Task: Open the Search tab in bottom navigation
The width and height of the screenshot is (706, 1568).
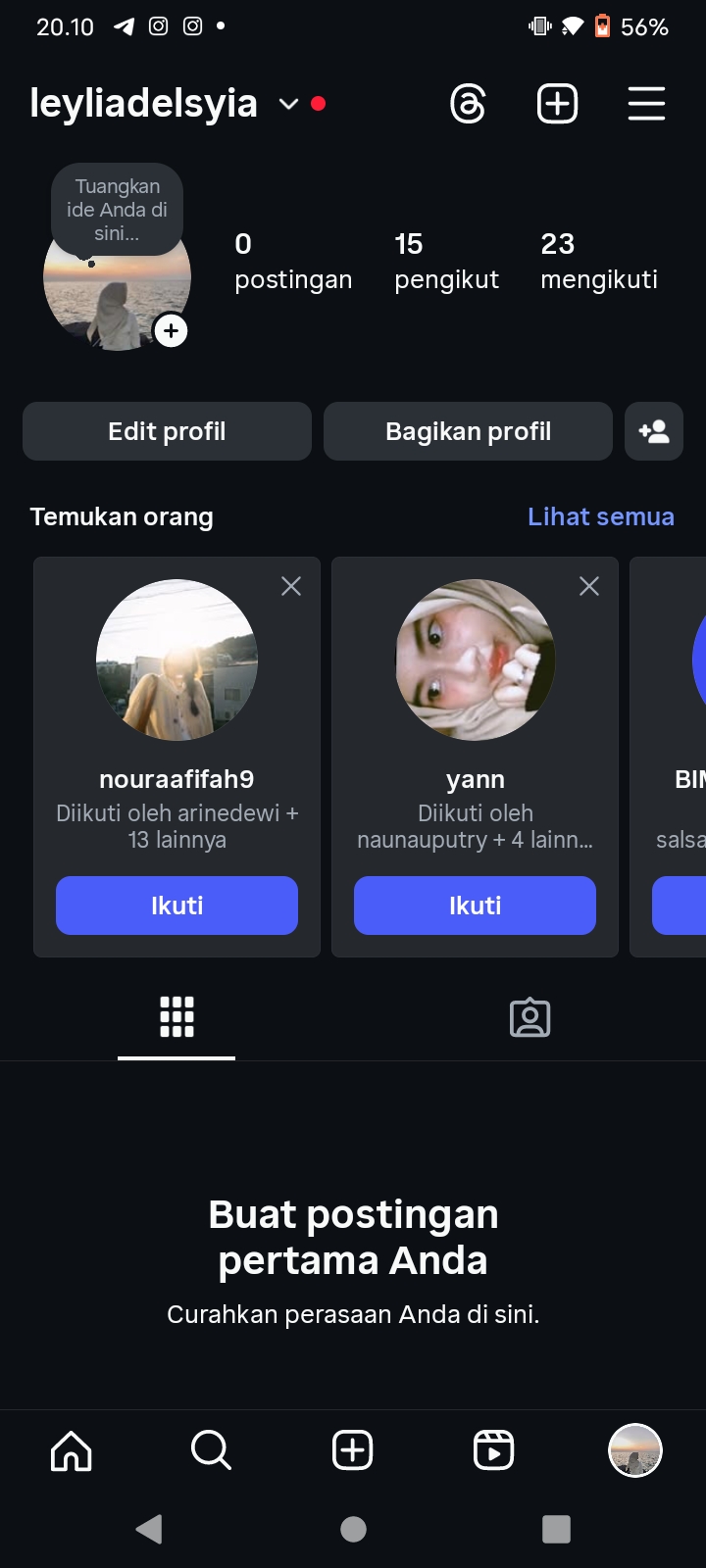Action: [211, 1450]
